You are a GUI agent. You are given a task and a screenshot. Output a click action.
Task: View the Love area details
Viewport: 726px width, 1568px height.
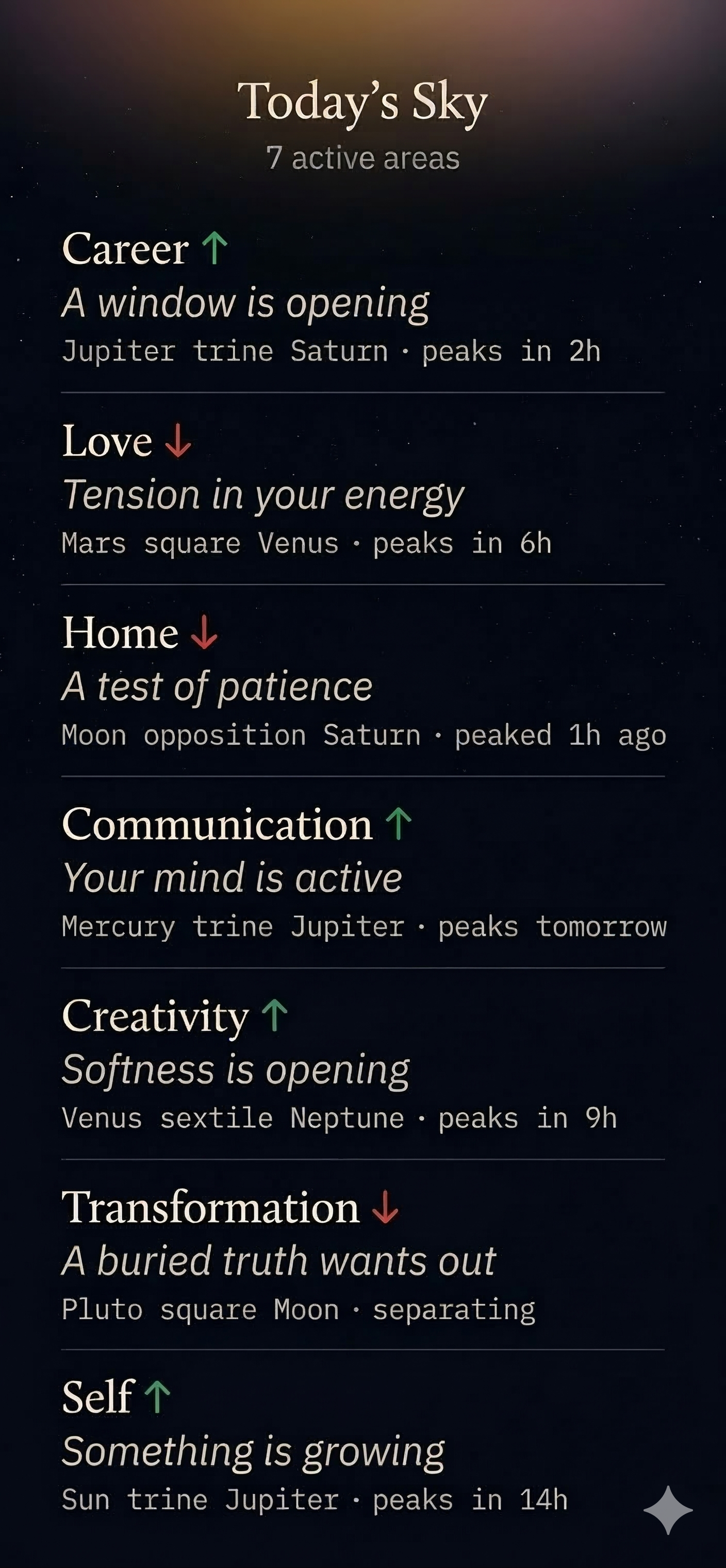coord(362,490)
